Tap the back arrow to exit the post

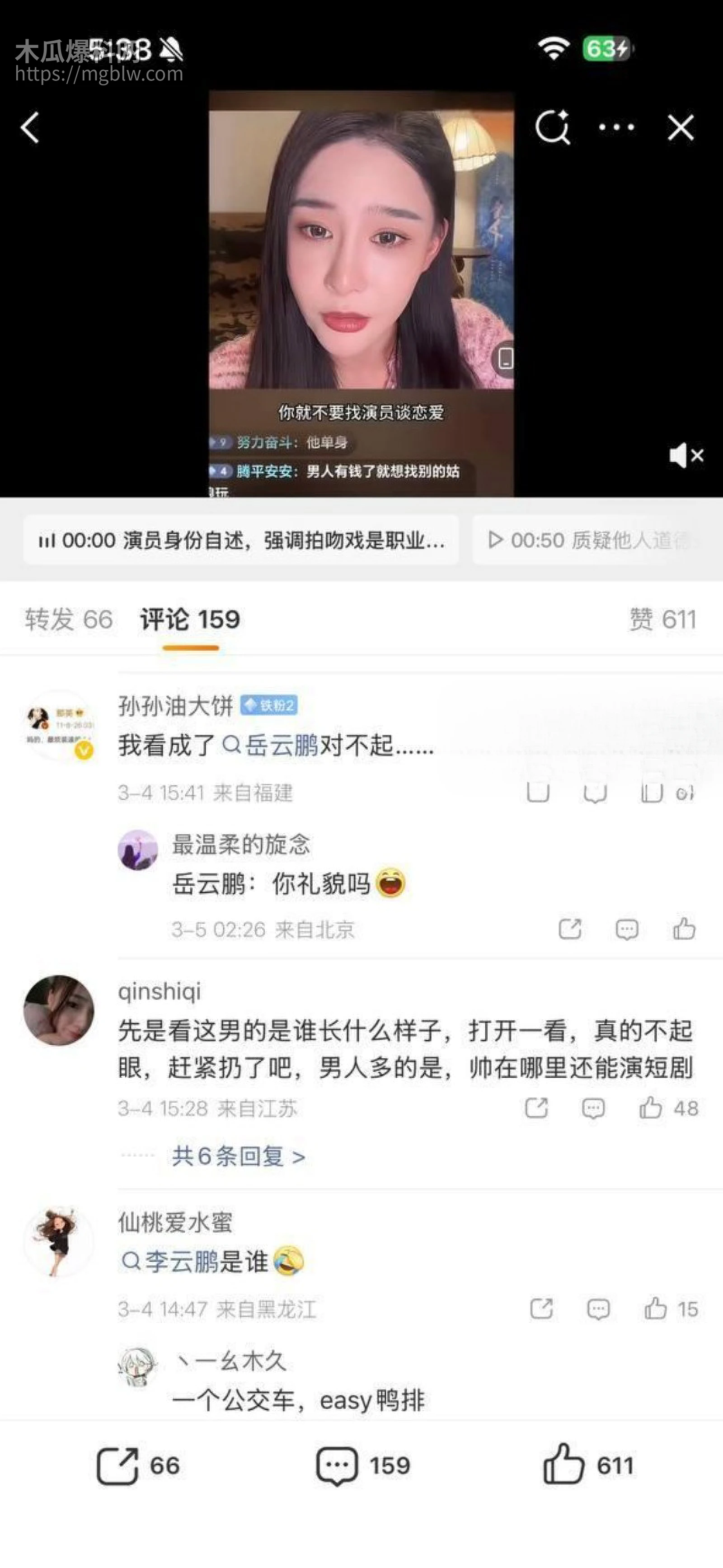[30, 128]
